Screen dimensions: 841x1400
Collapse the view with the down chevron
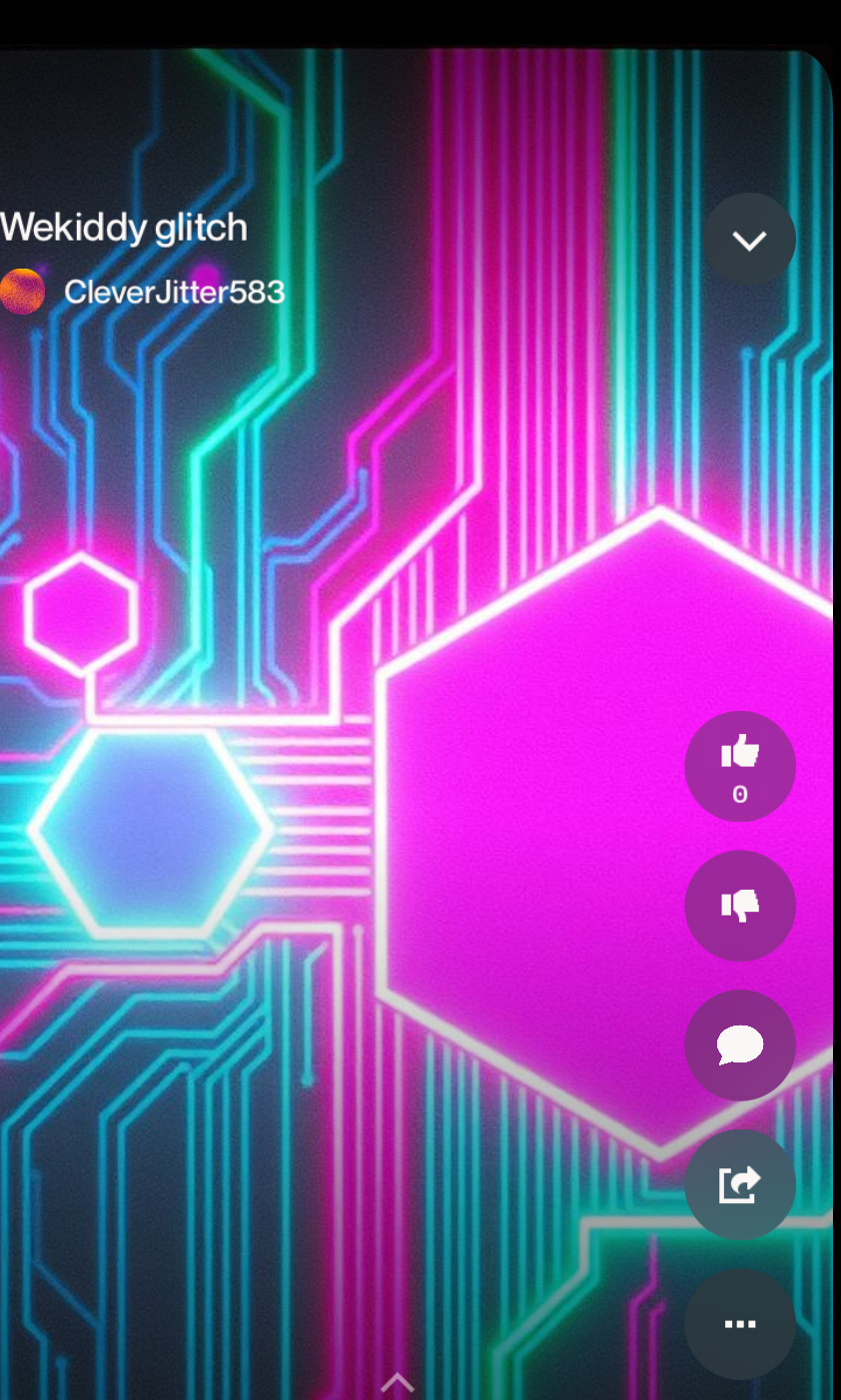[748, 240]
